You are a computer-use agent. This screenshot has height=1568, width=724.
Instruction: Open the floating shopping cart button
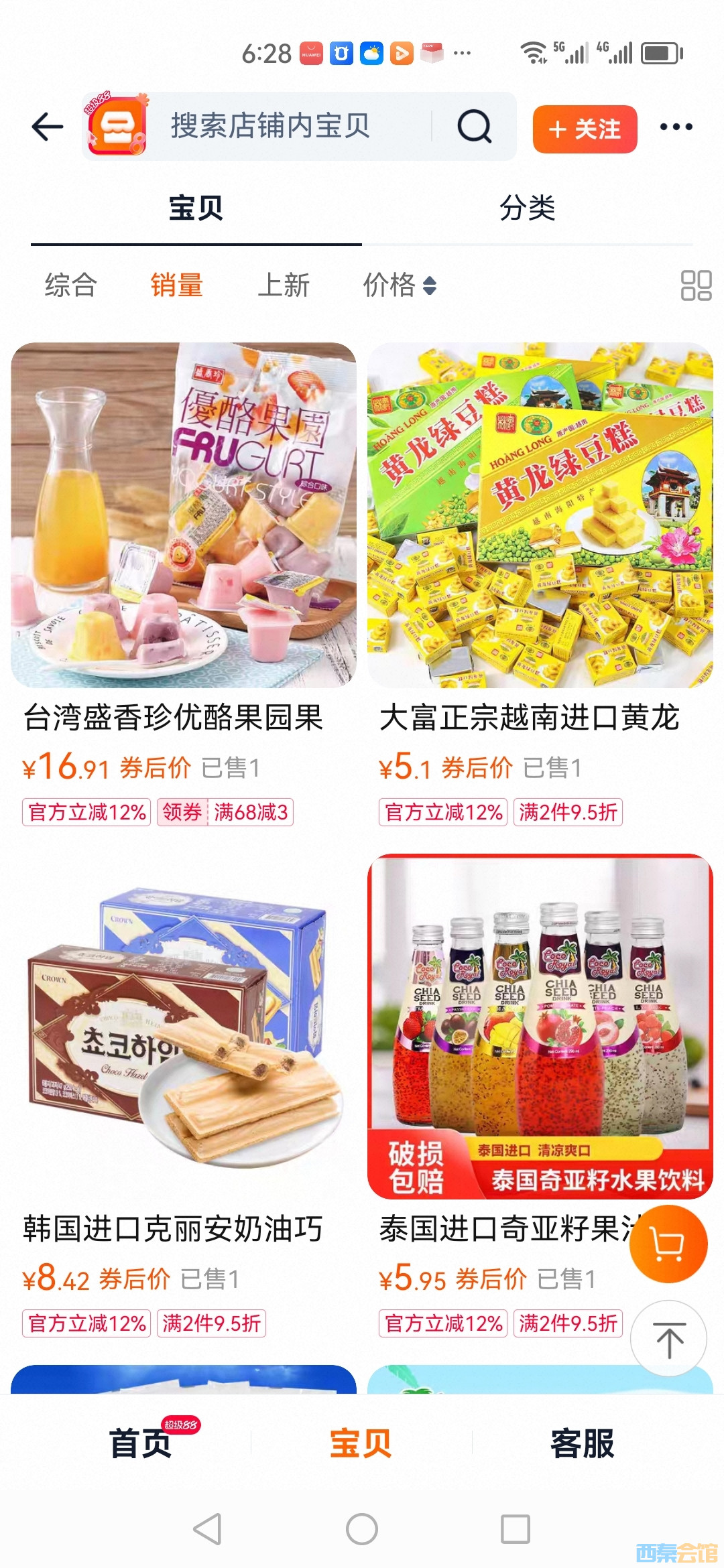[668, 1244]
